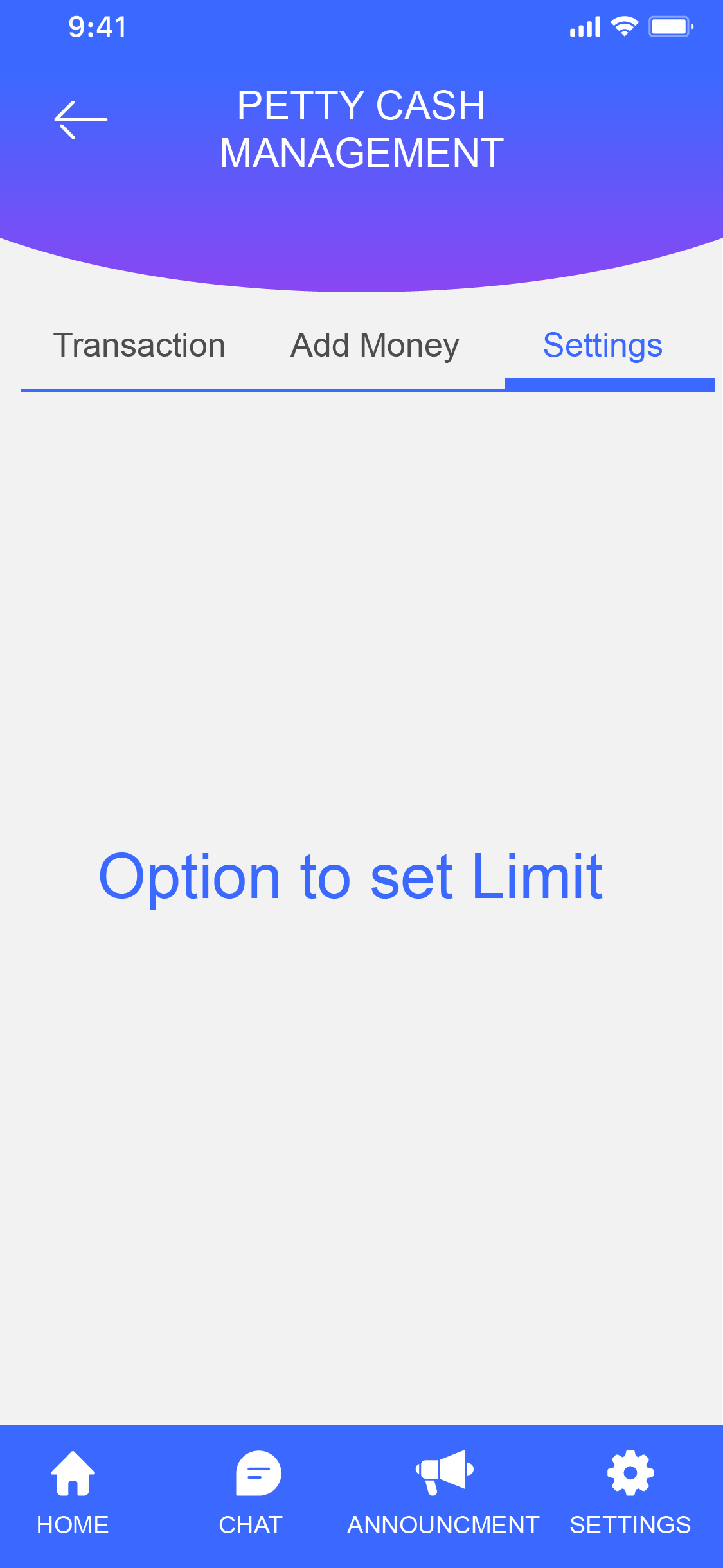Go back using the header arrow
The height and width of the screenshot is (1568, 723).
pyautogui.click(x=80, y=120)
